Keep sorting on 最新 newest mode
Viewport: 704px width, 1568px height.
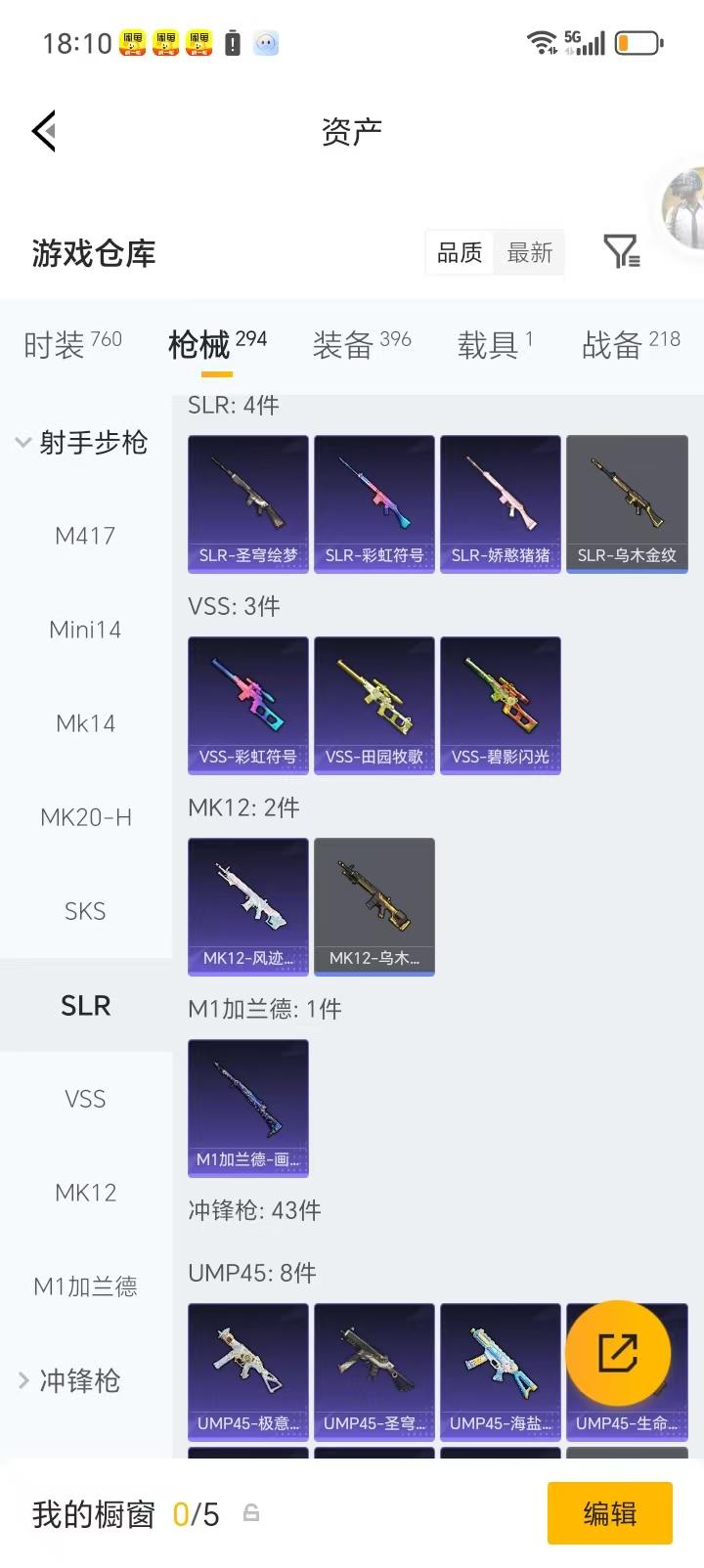pyautogui.click(x=529, y=252)
